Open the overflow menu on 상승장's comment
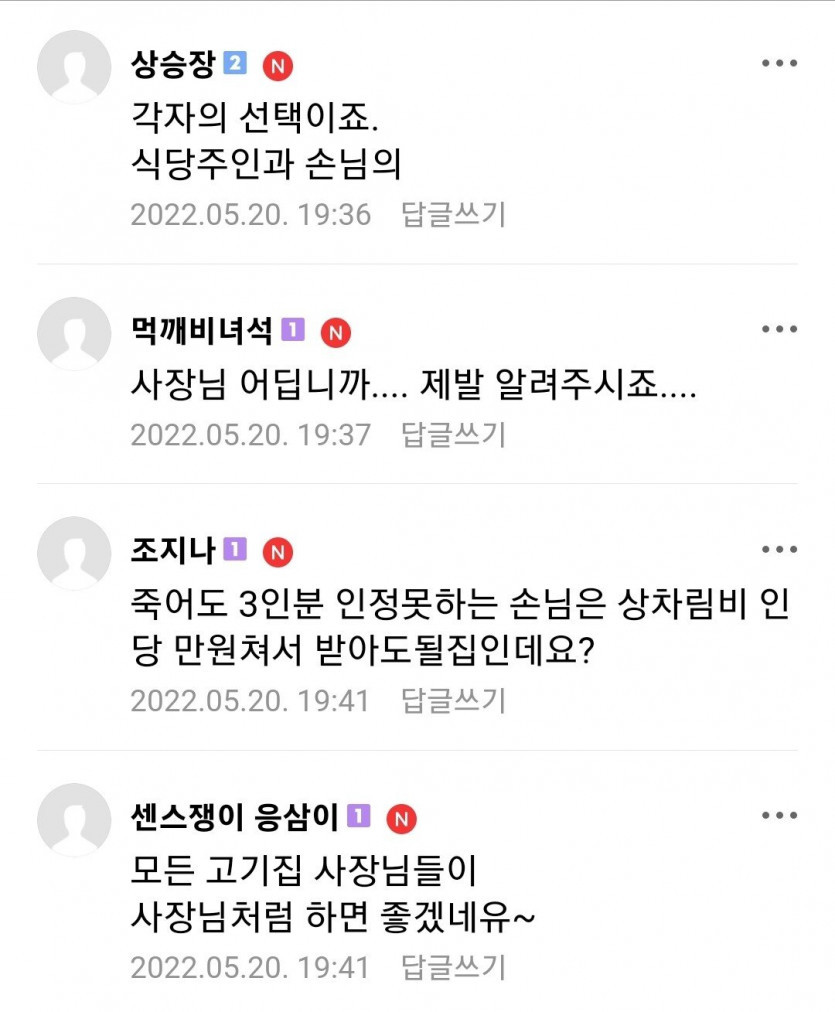The height and width of the screenshot is (1012, 835). tap(779, 64)
